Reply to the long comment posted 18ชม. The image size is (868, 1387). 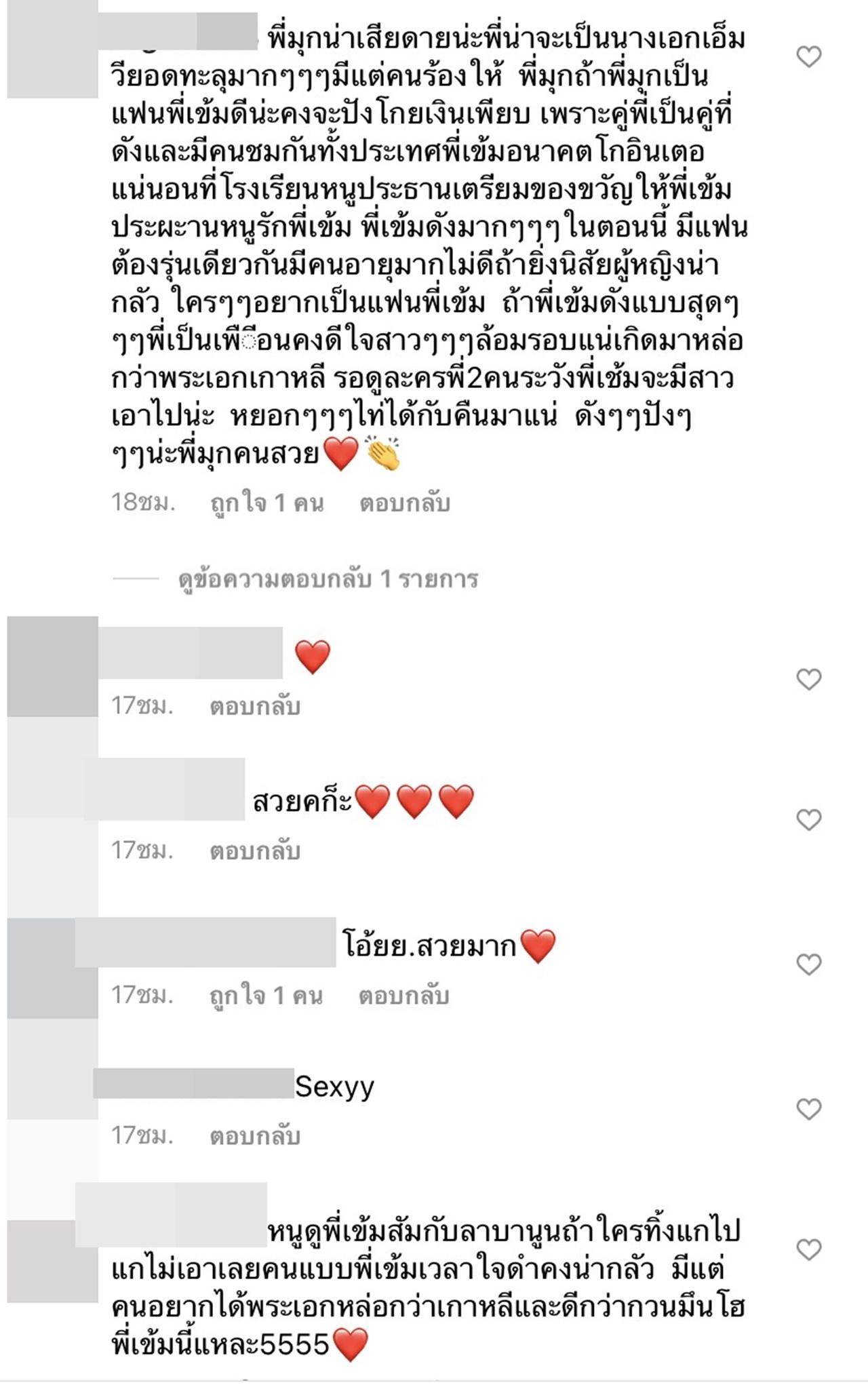(404, 503)
